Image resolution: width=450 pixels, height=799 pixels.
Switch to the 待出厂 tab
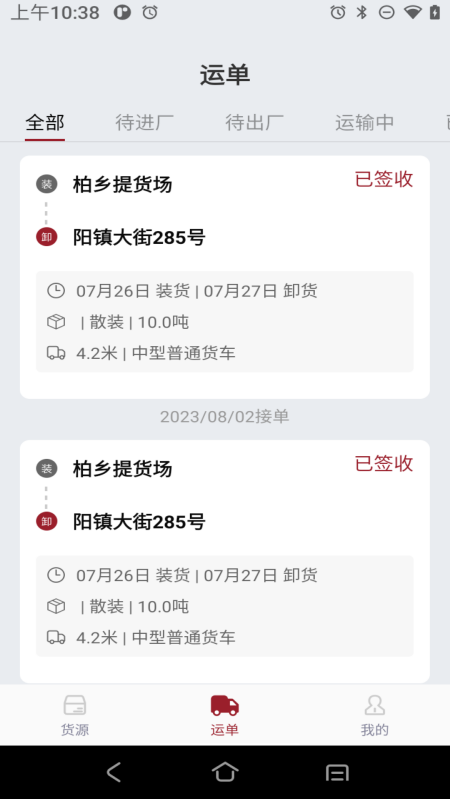point(254,123)
